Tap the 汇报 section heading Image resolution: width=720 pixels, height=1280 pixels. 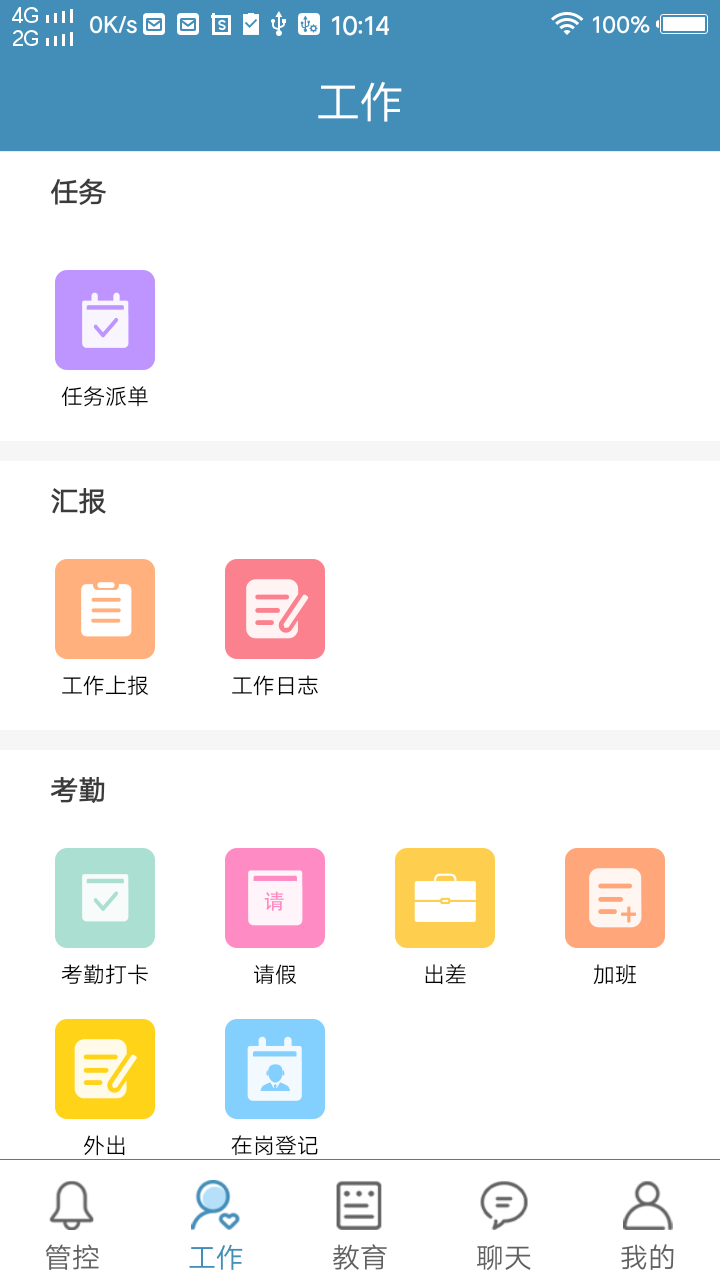(x=79, y=502)
